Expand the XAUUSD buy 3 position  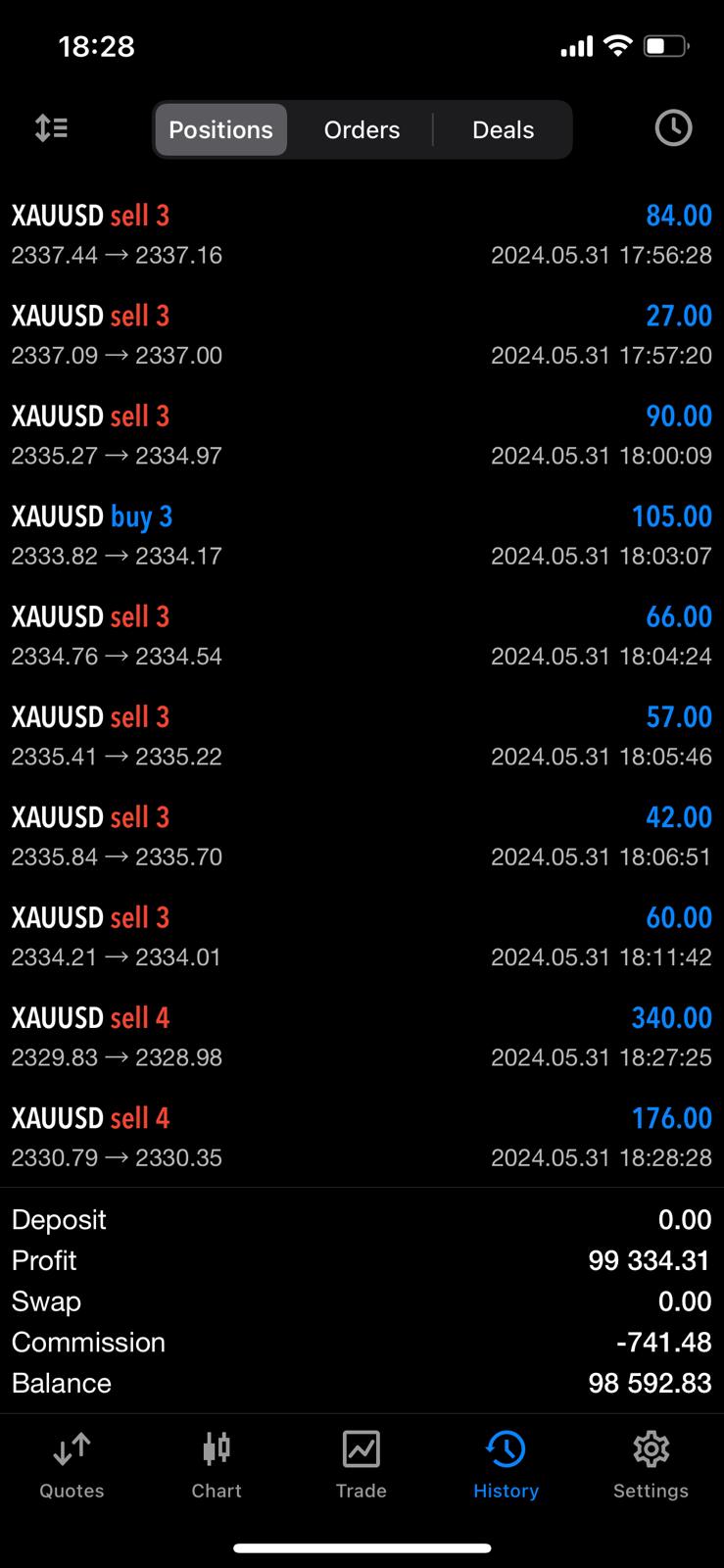(362, 535)
